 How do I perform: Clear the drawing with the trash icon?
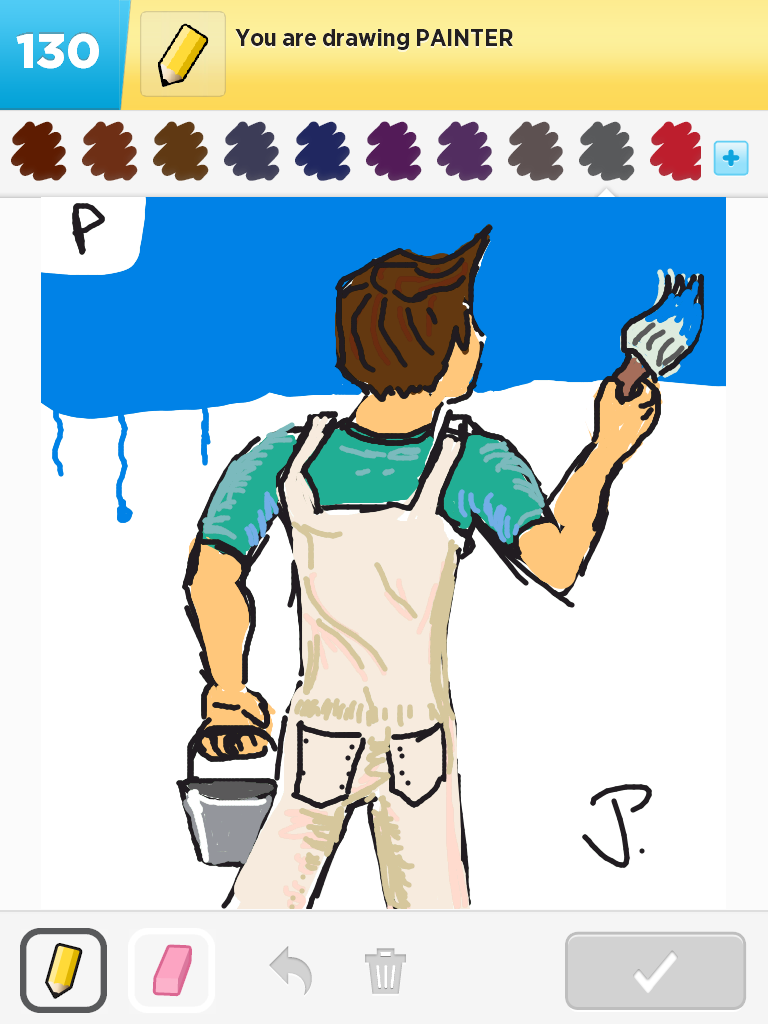coord(385,970)
